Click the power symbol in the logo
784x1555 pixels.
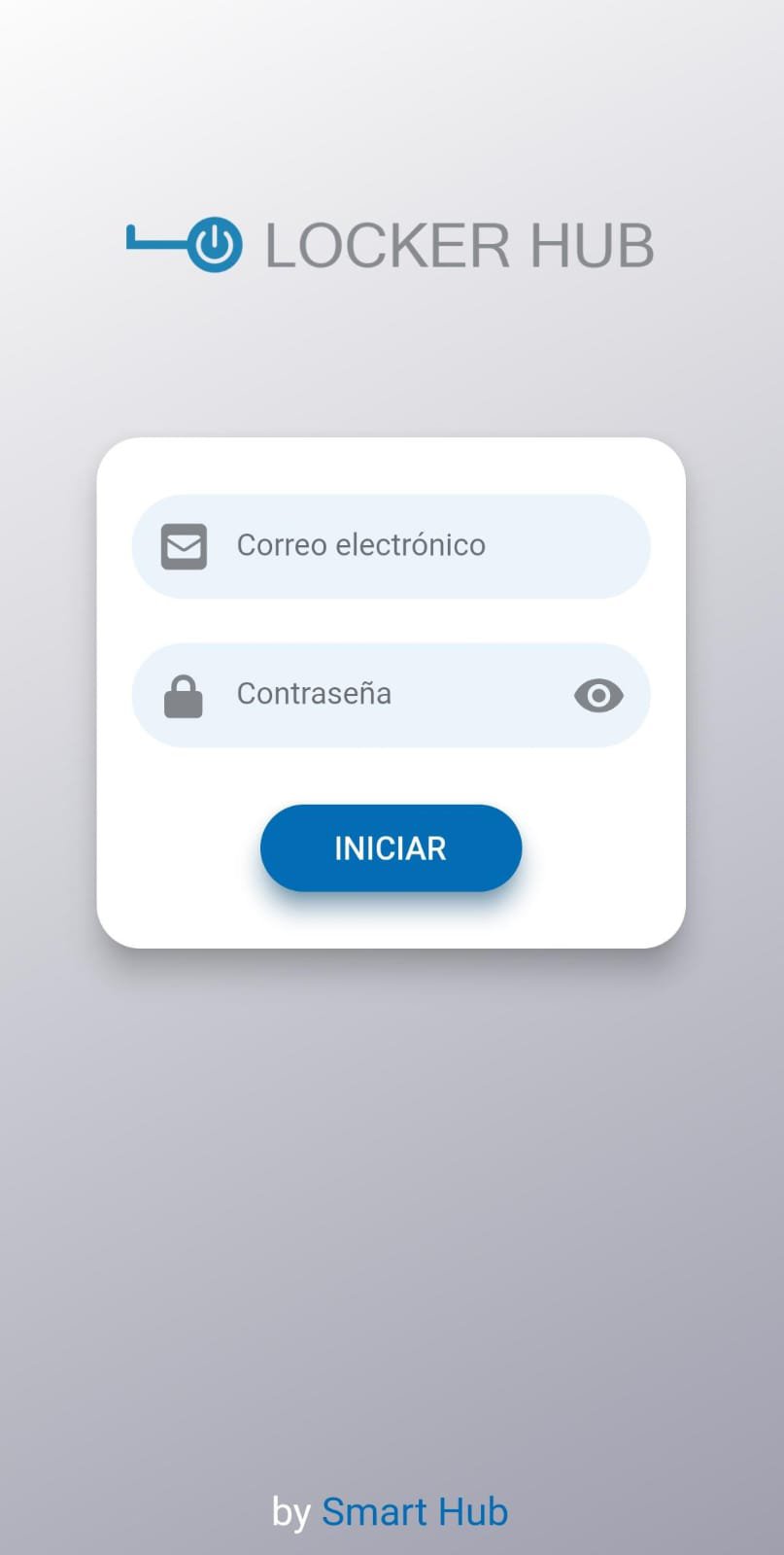pyautogui.click(x=214, y=243)
